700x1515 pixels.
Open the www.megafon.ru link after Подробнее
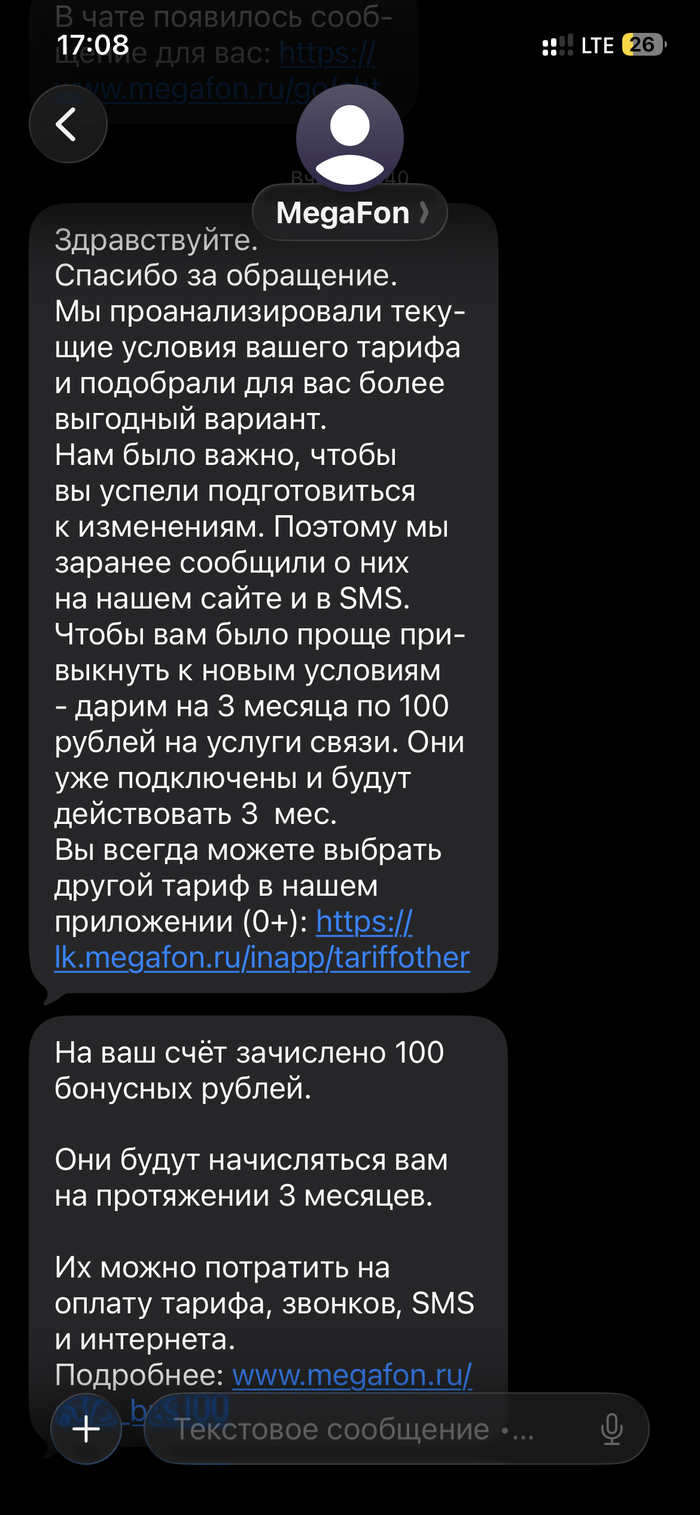pyautogui.click(x=352, y=1376)
